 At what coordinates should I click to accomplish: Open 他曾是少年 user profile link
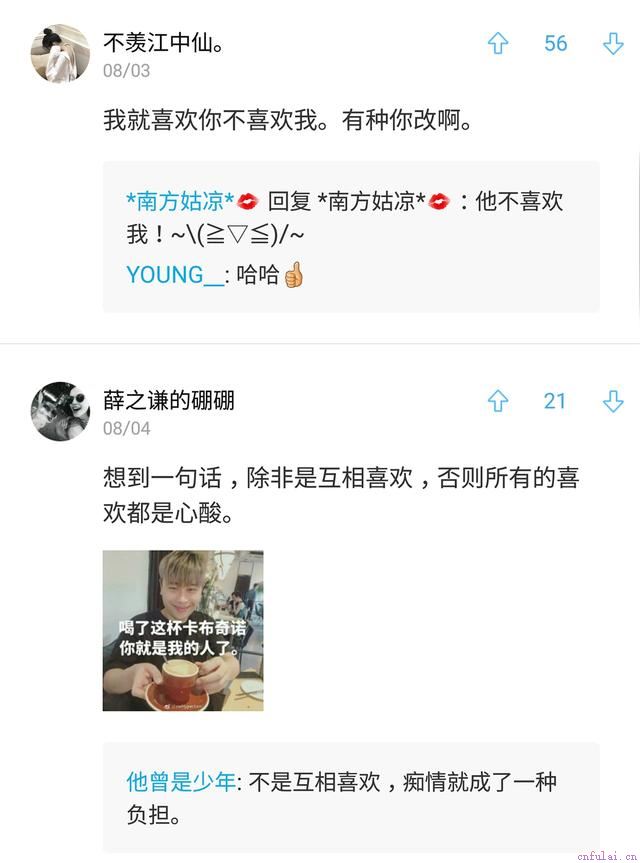[181, 782]
